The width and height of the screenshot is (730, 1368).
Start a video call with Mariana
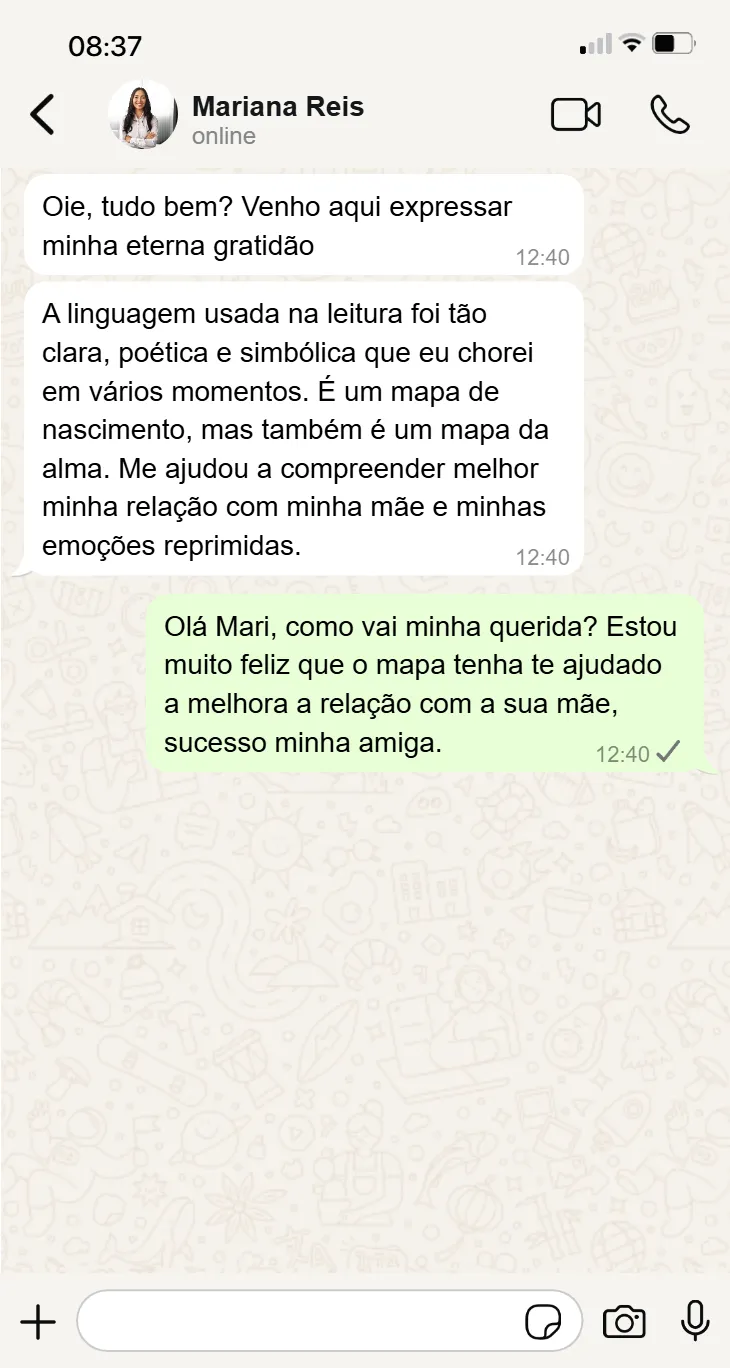click(x=576, y=115)
